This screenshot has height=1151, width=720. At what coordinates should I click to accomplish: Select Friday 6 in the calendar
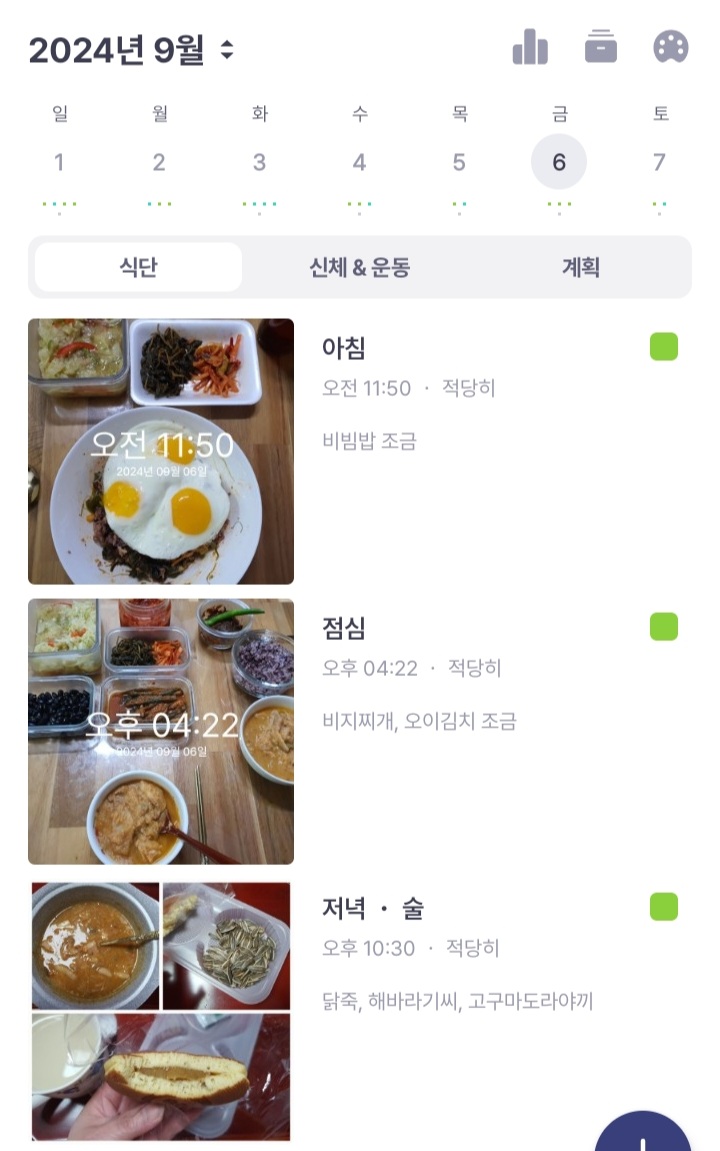[x=559, y=162]
